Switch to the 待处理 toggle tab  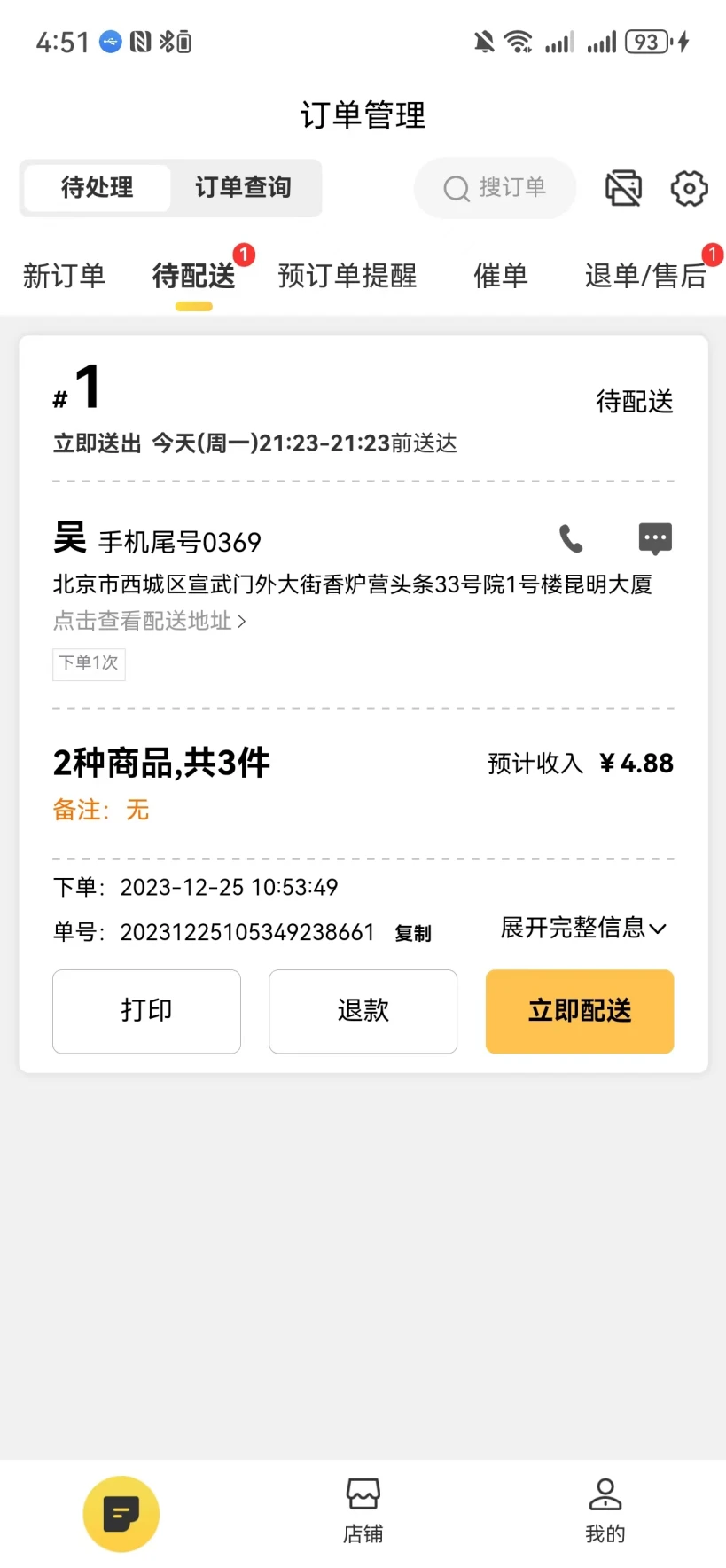point(96,188)
